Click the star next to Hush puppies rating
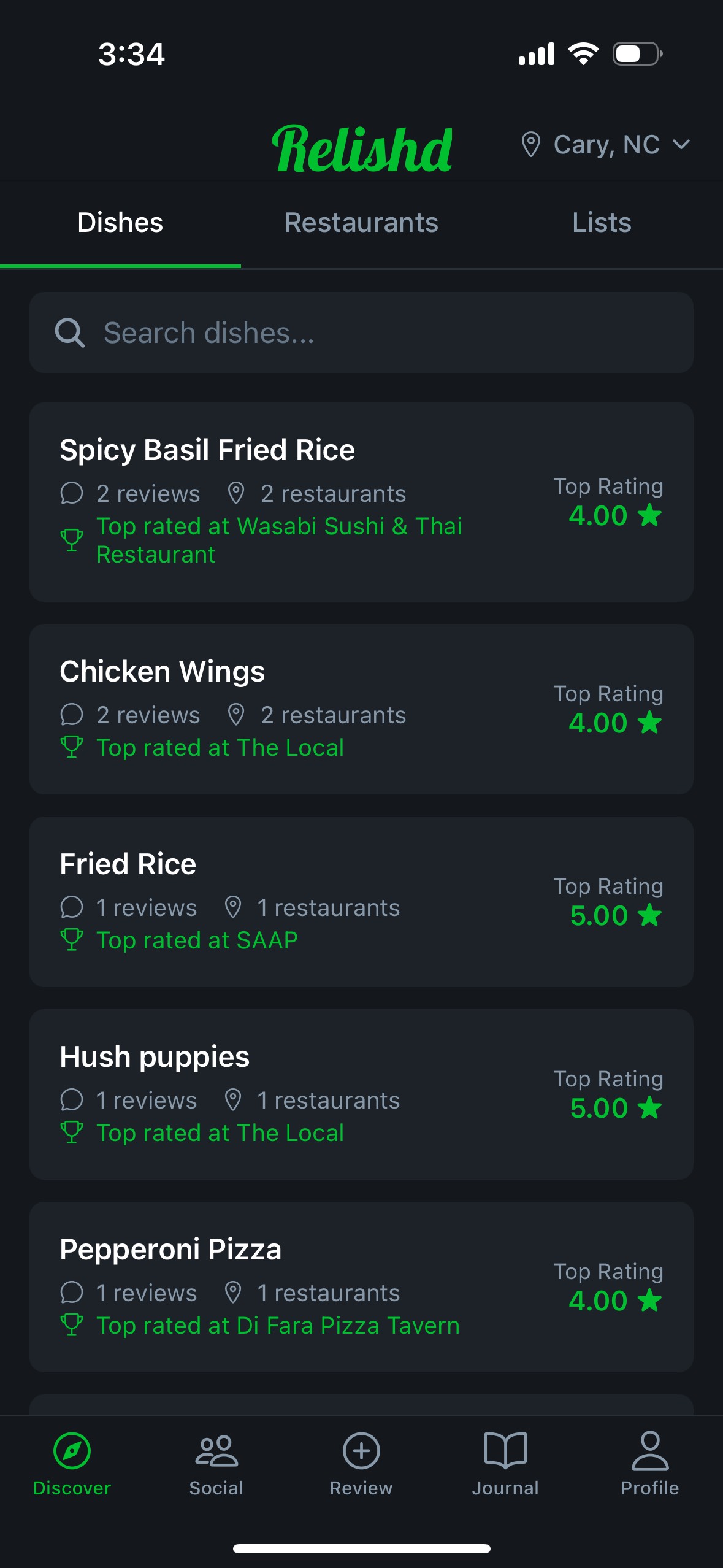Viewport: 723px width, 1568px height. pyautogui.click(x=649, y=1107)
